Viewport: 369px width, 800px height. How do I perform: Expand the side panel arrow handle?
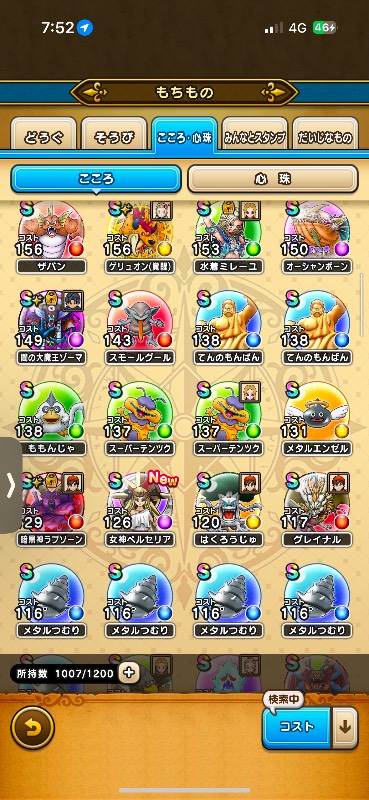click(x=10, y=485)
